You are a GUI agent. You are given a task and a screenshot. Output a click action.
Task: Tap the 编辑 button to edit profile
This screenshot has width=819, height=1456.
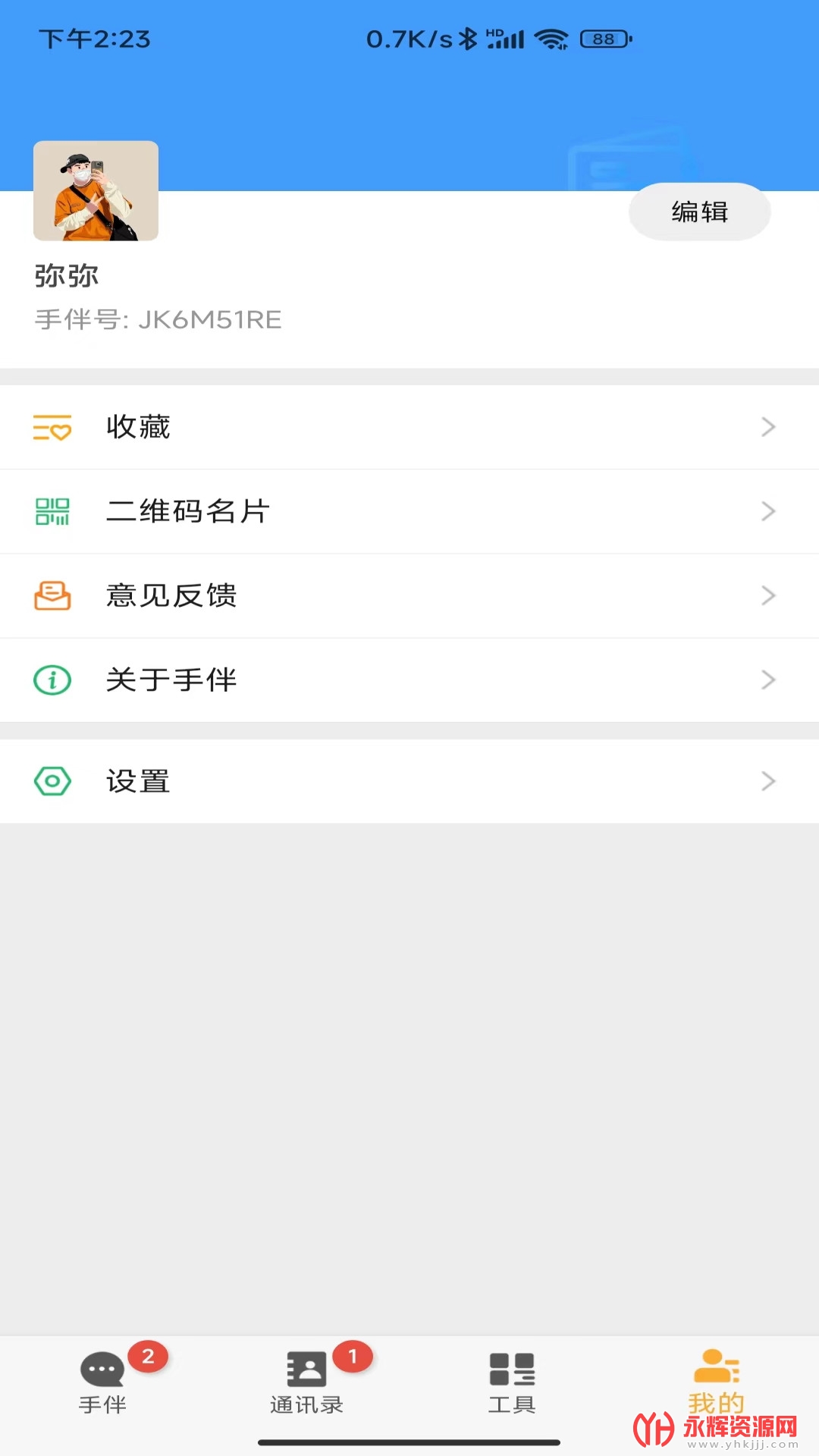point(699,212)
